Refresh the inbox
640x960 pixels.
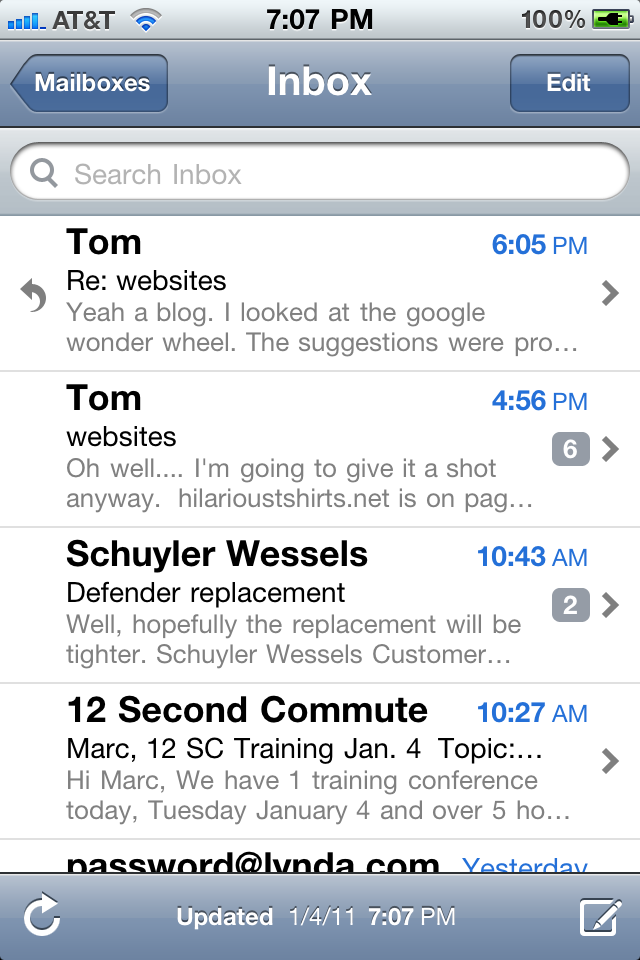[x=42, y=916]
